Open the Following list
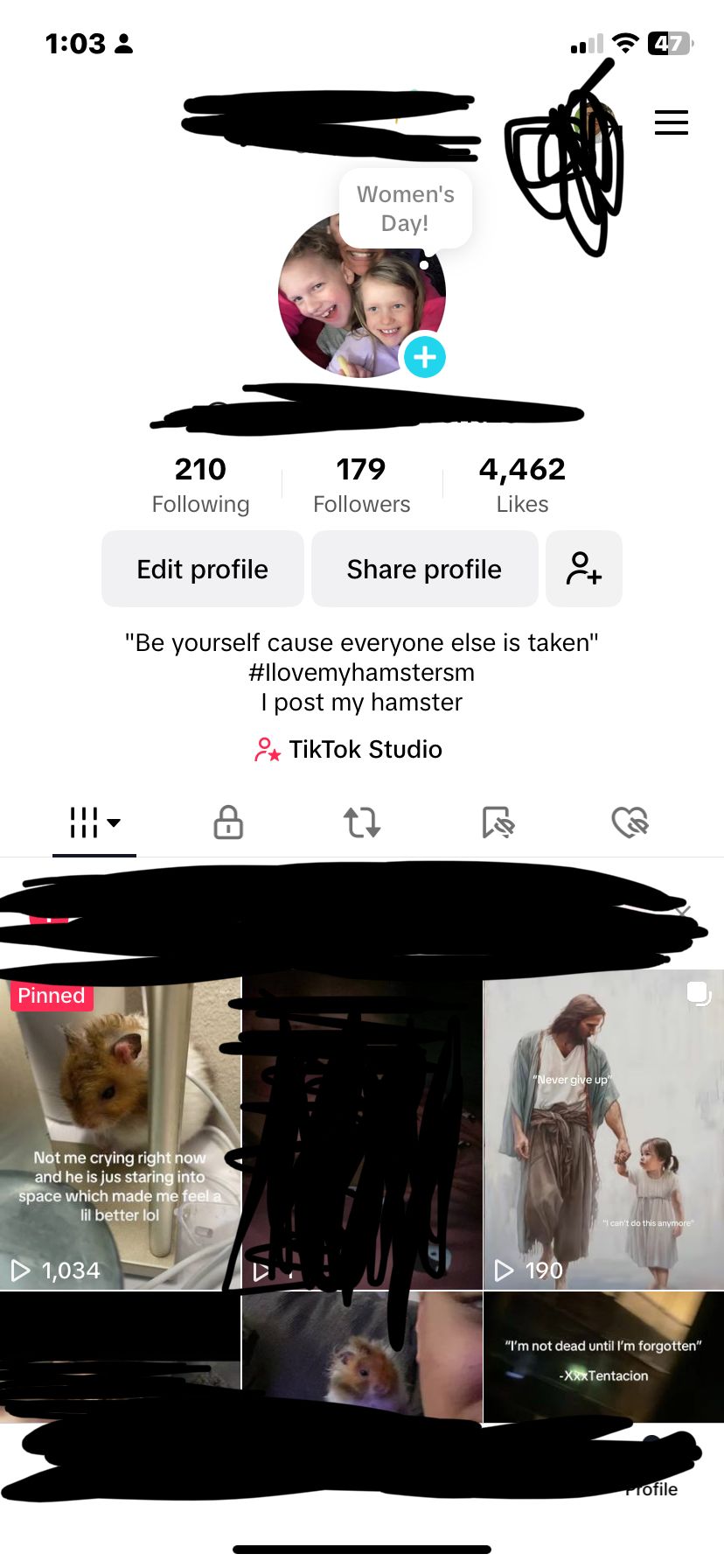The width and height of the screenshot is (724, 1568). click(x=200, y=485)
